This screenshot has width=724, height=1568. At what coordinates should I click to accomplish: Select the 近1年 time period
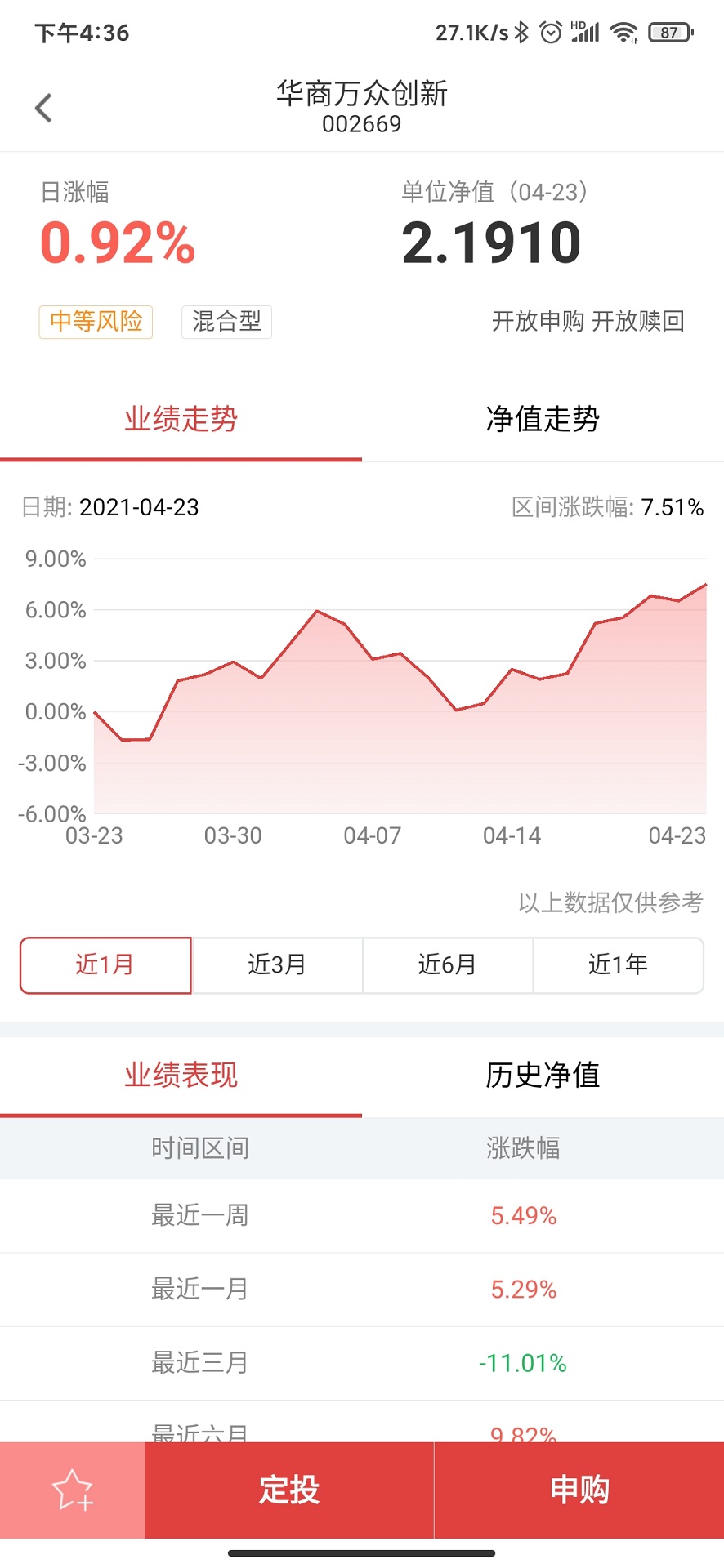(x=619, y=964)
